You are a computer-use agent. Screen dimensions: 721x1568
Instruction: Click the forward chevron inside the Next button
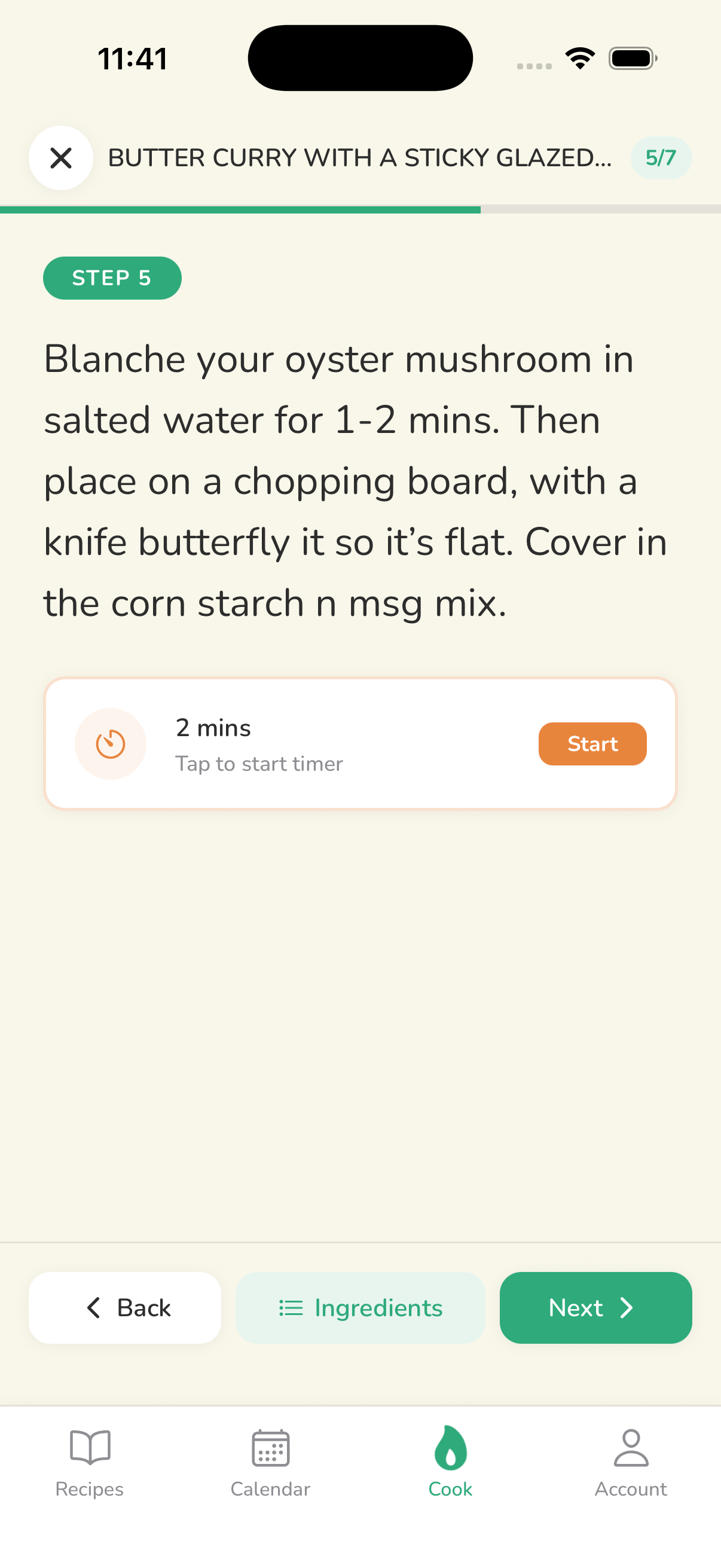627,1307
